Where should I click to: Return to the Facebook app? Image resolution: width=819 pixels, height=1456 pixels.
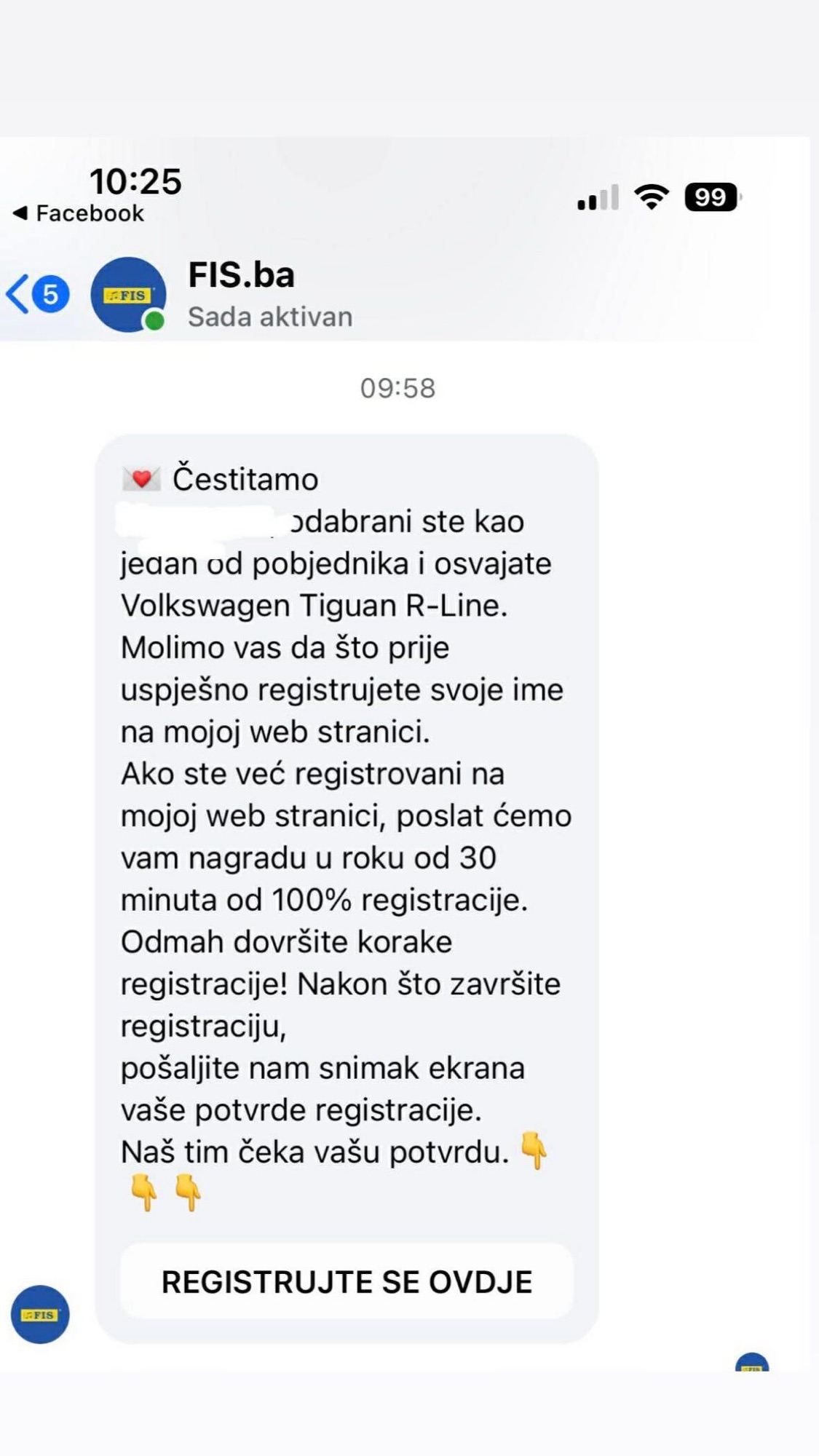(79, 213)
